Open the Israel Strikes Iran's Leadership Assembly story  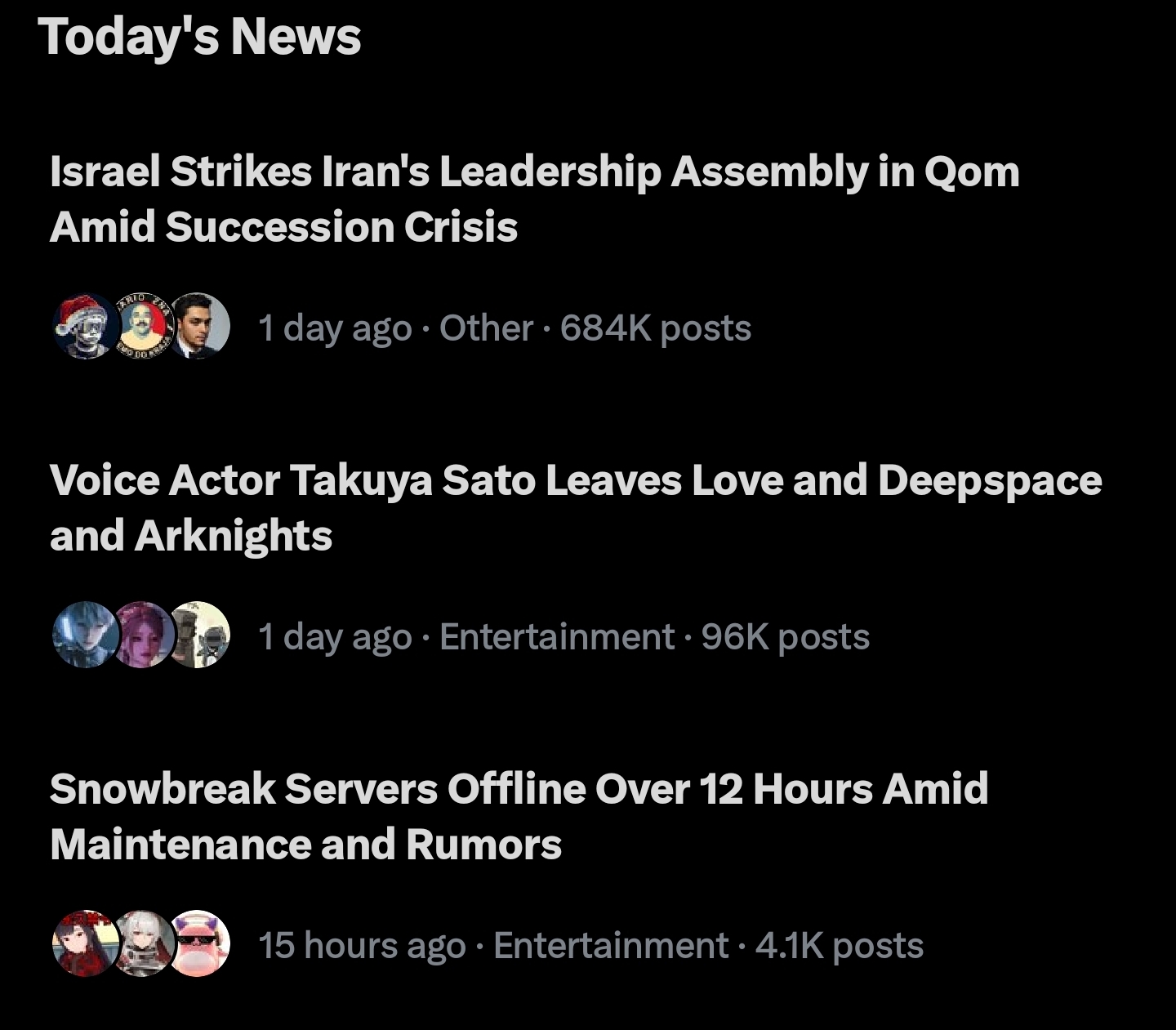tap(534, 198)
